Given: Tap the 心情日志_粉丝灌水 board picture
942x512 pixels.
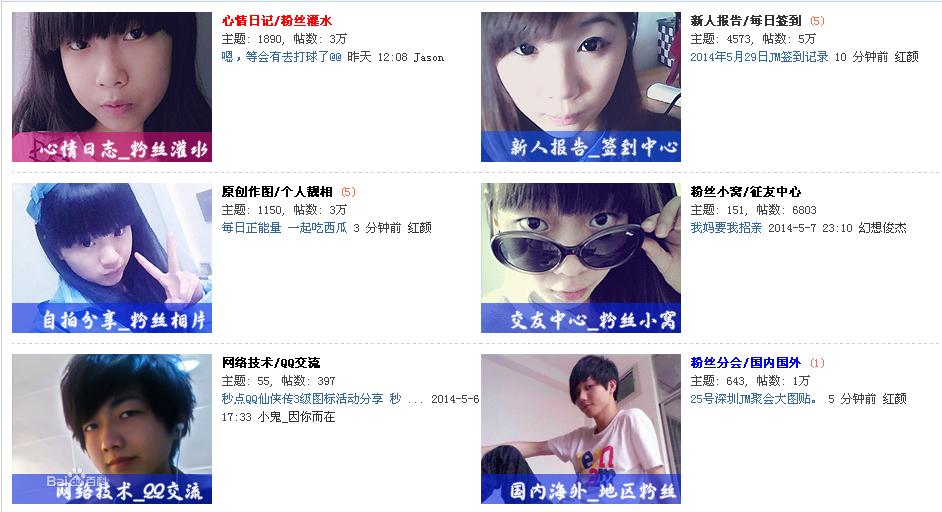Looking at the screenshot, I should (112, 87).
